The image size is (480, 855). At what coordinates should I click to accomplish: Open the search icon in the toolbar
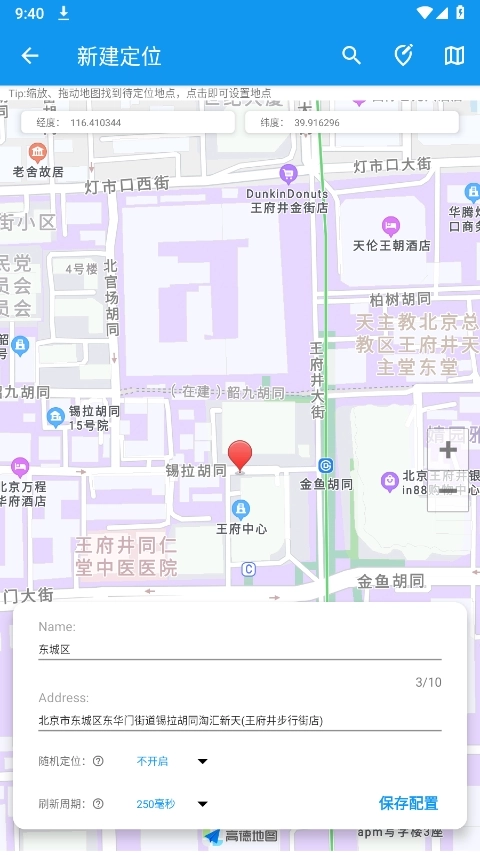tap(352, 56)
